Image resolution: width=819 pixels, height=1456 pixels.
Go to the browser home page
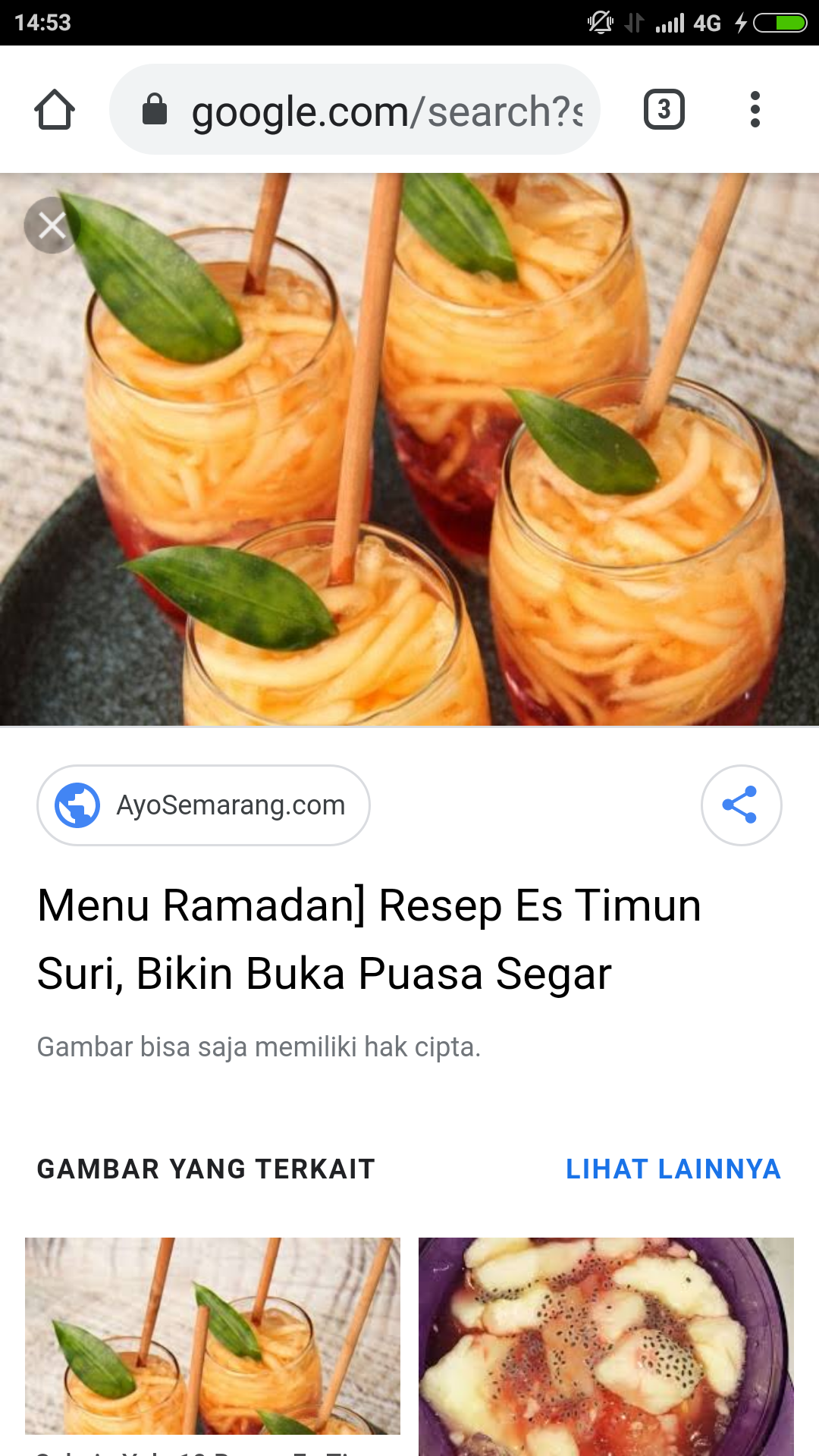pyautogui.click(x=55, y=110)
